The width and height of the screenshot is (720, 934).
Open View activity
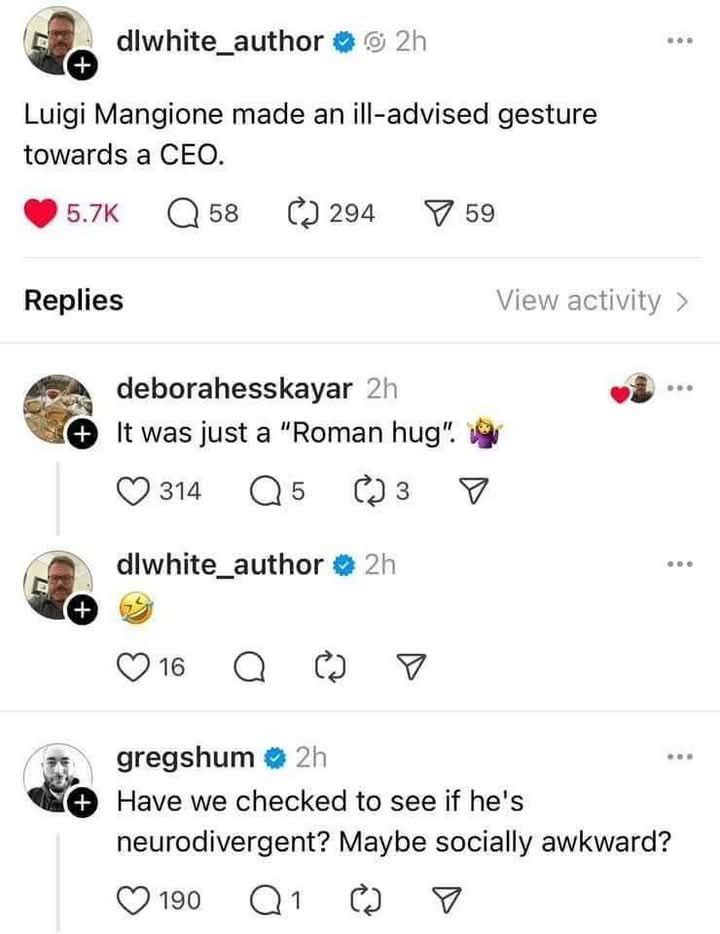click(593, 300)
